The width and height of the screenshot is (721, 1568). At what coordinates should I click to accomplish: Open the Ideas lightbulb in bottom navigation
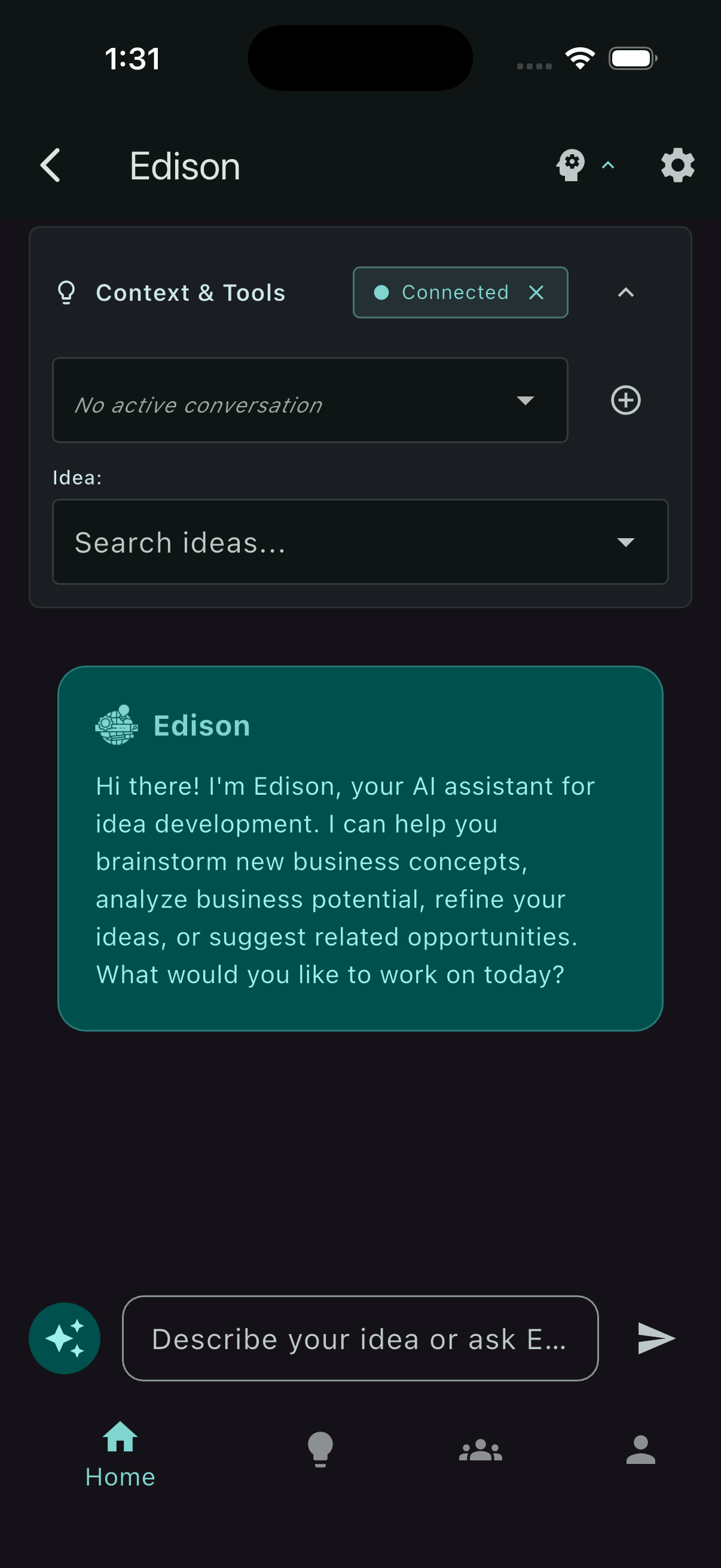tap(319, 1450)
